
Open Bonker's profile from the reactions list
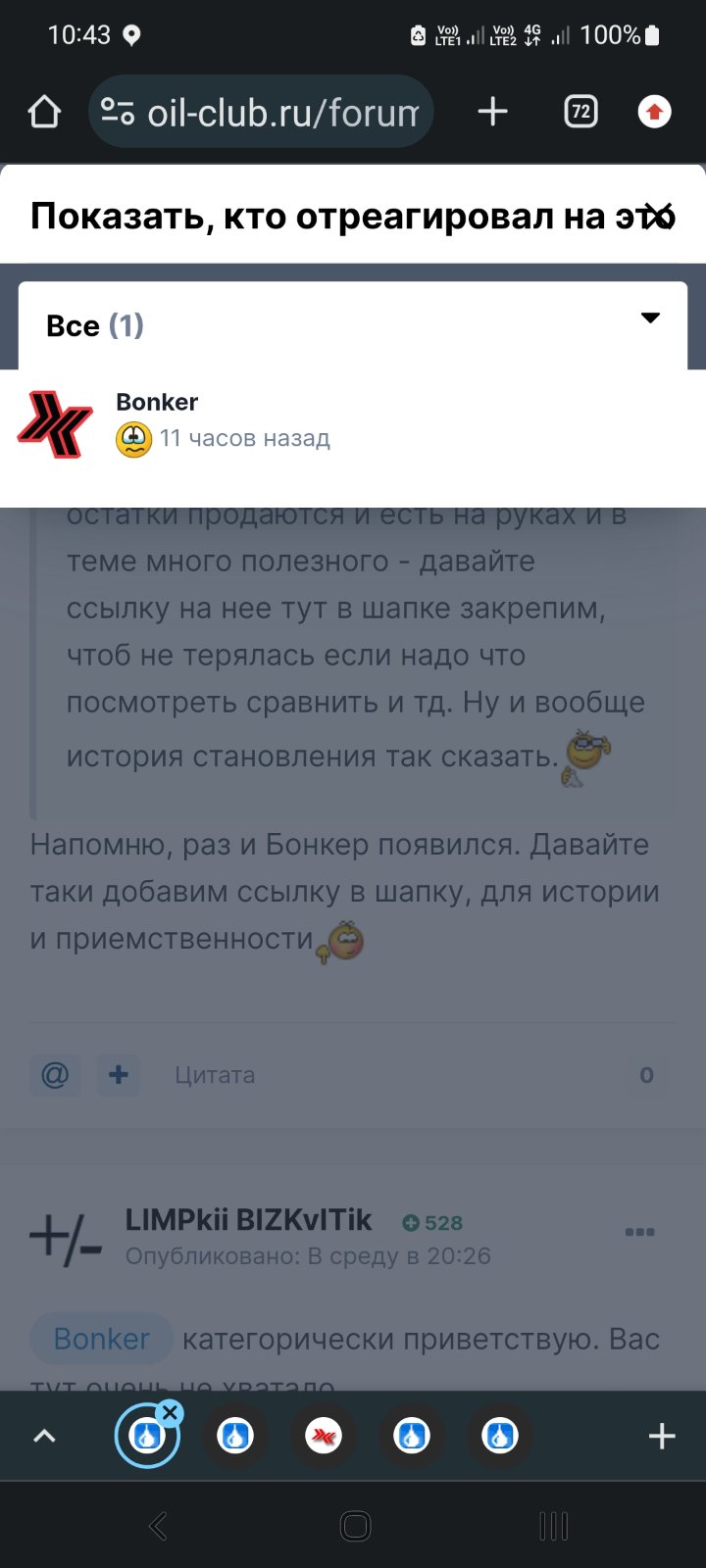157,402
